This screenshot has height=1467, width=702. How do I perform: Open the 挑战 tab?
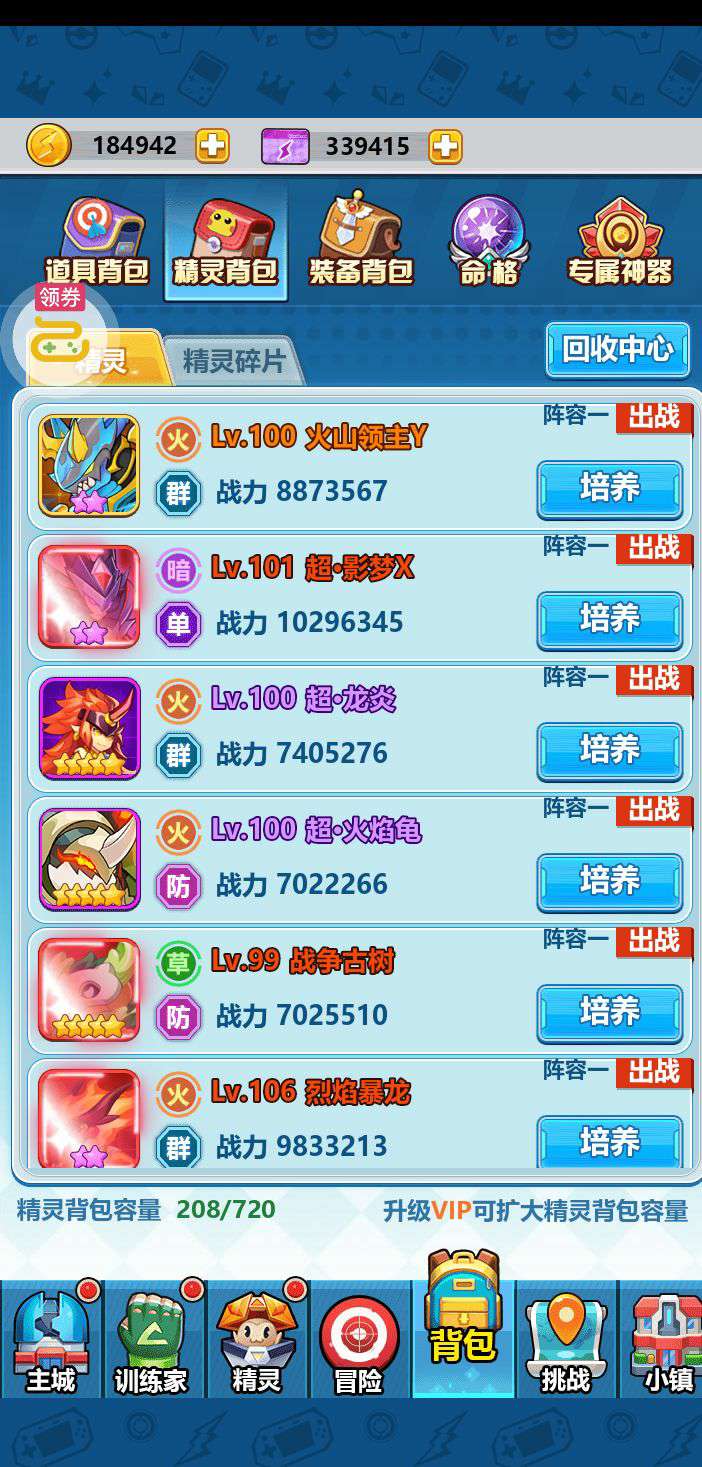point(565,1343)
